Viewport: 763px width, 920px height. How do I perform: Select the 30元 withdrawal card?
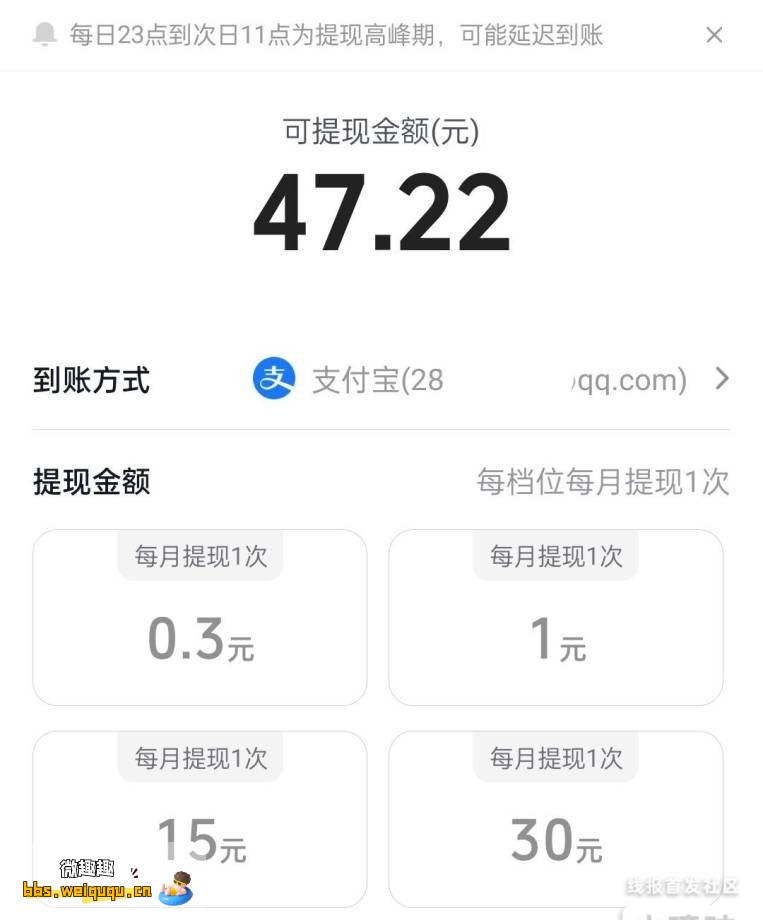[555, 820]
